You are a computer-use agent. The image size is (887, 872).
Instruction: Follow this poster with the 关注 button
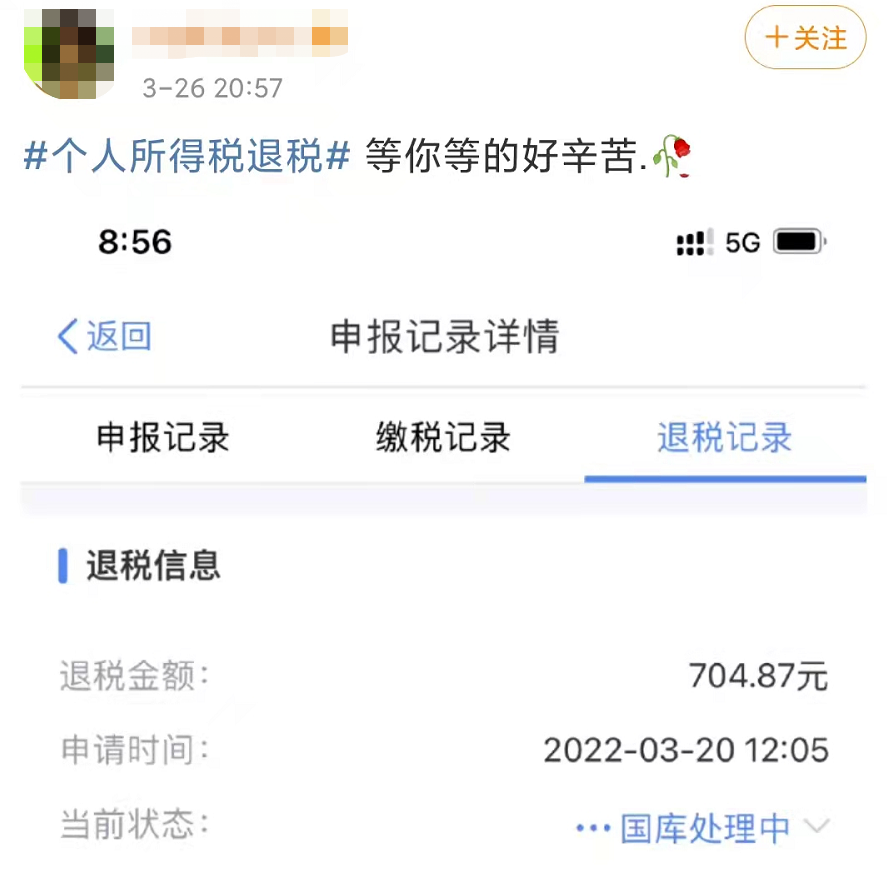(805, 38)
